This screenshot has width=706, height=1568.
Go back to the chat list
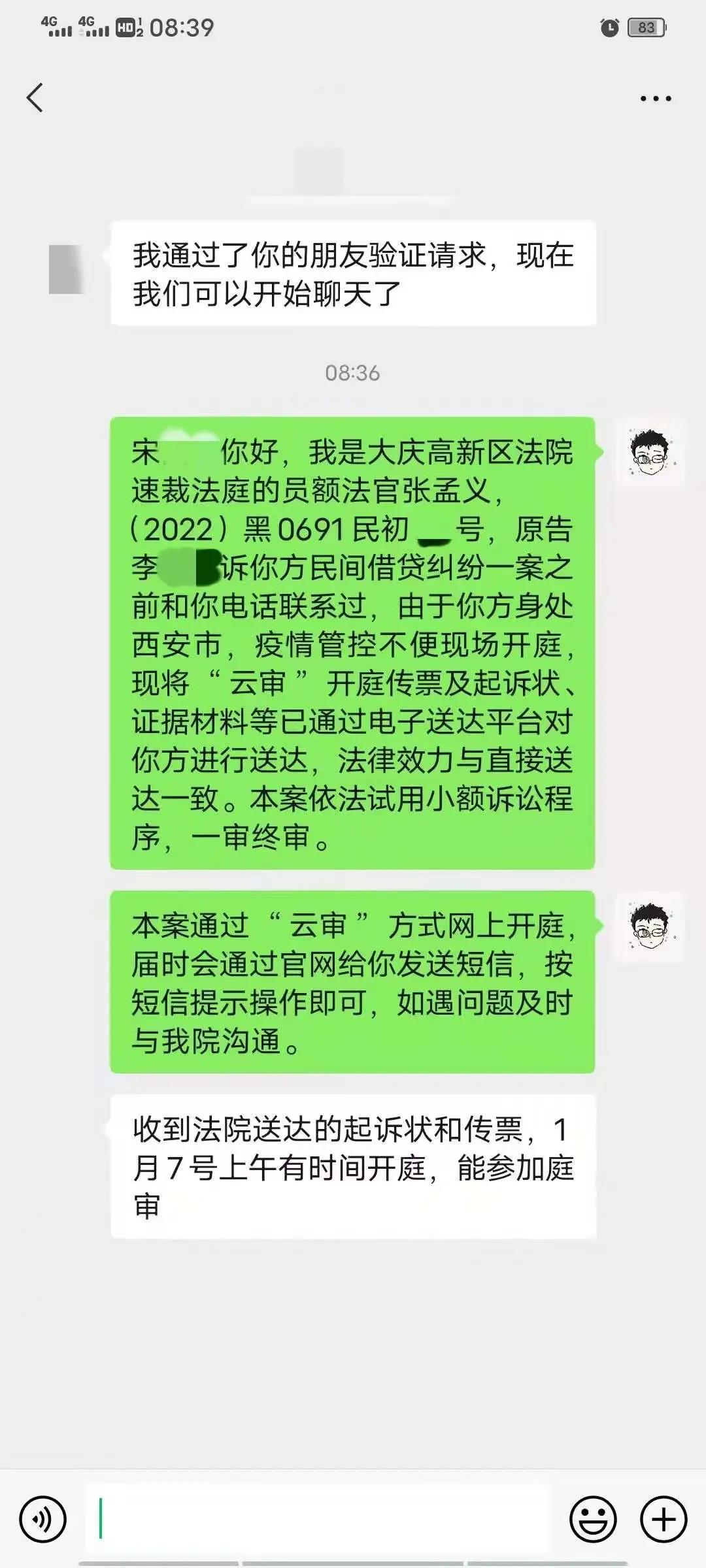pos(35,98)
